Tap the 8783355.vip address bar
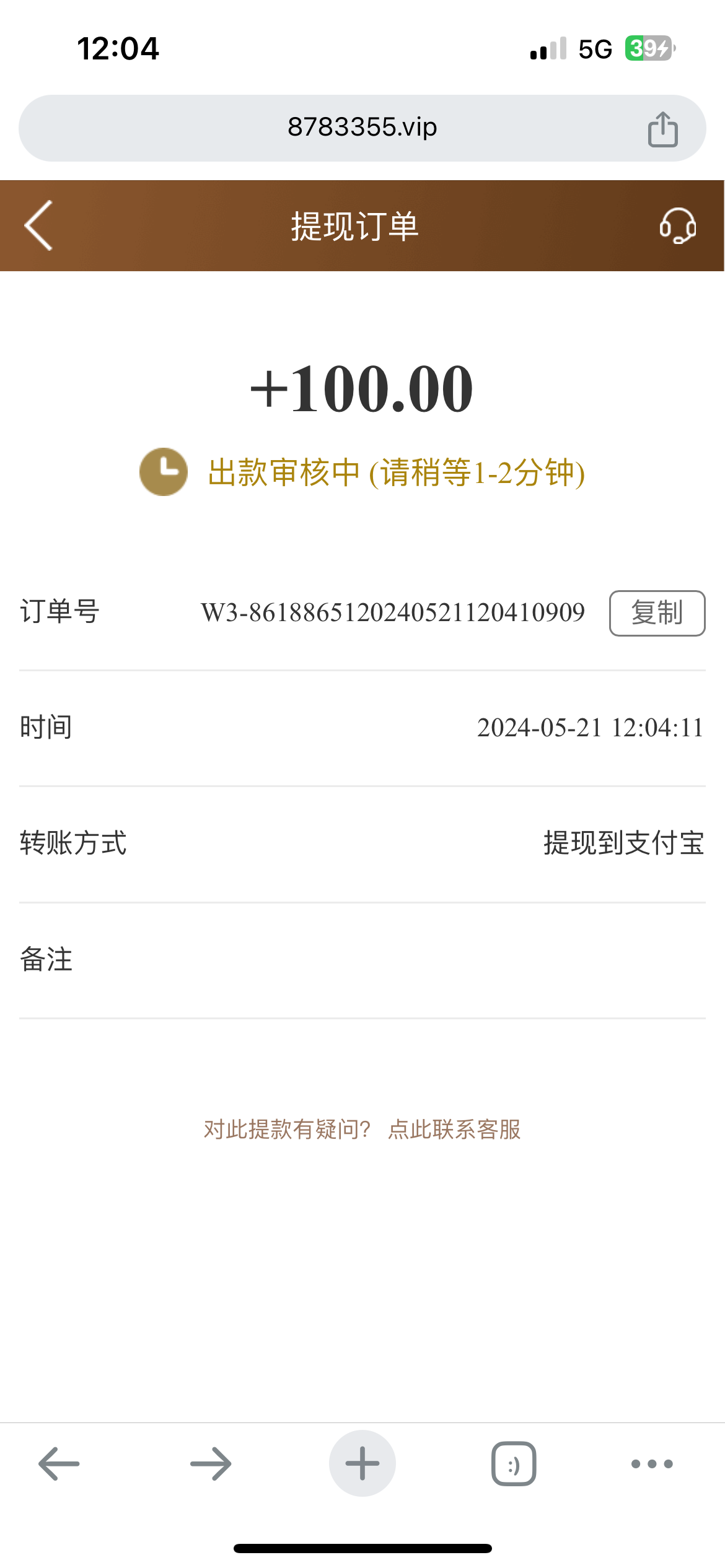The height and width of the screenshot is (1568, 725). point(362,128)
